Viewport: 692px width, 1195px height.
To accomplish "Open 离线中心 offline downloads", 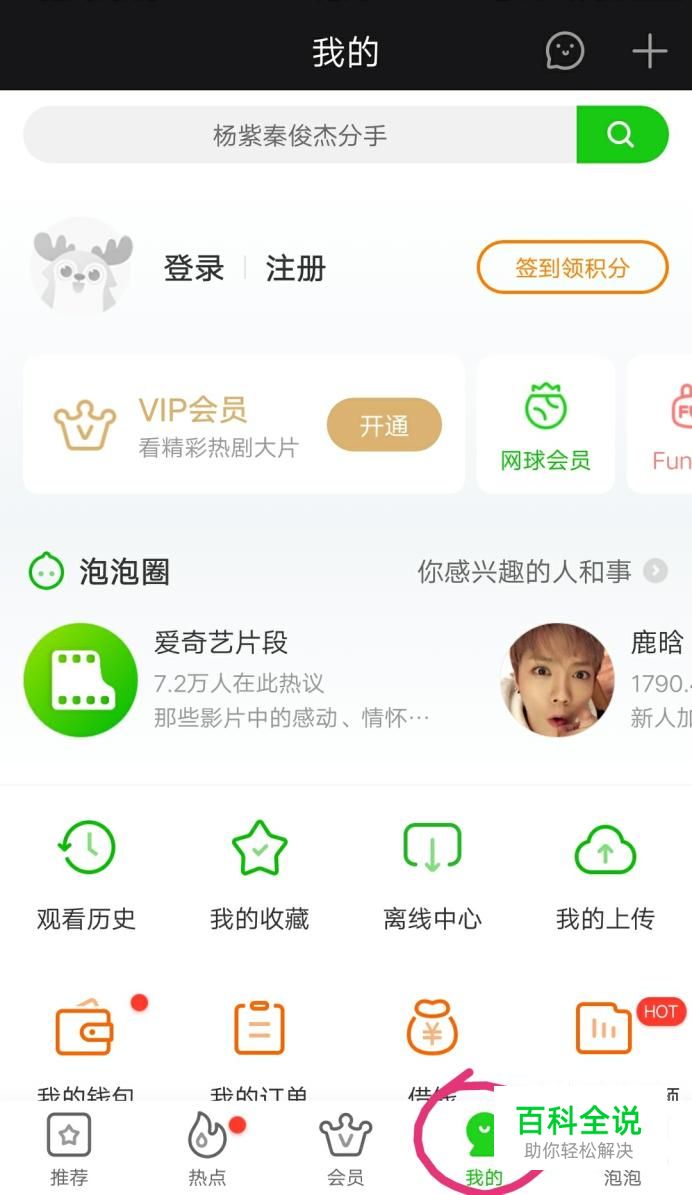I will (432, 875).
